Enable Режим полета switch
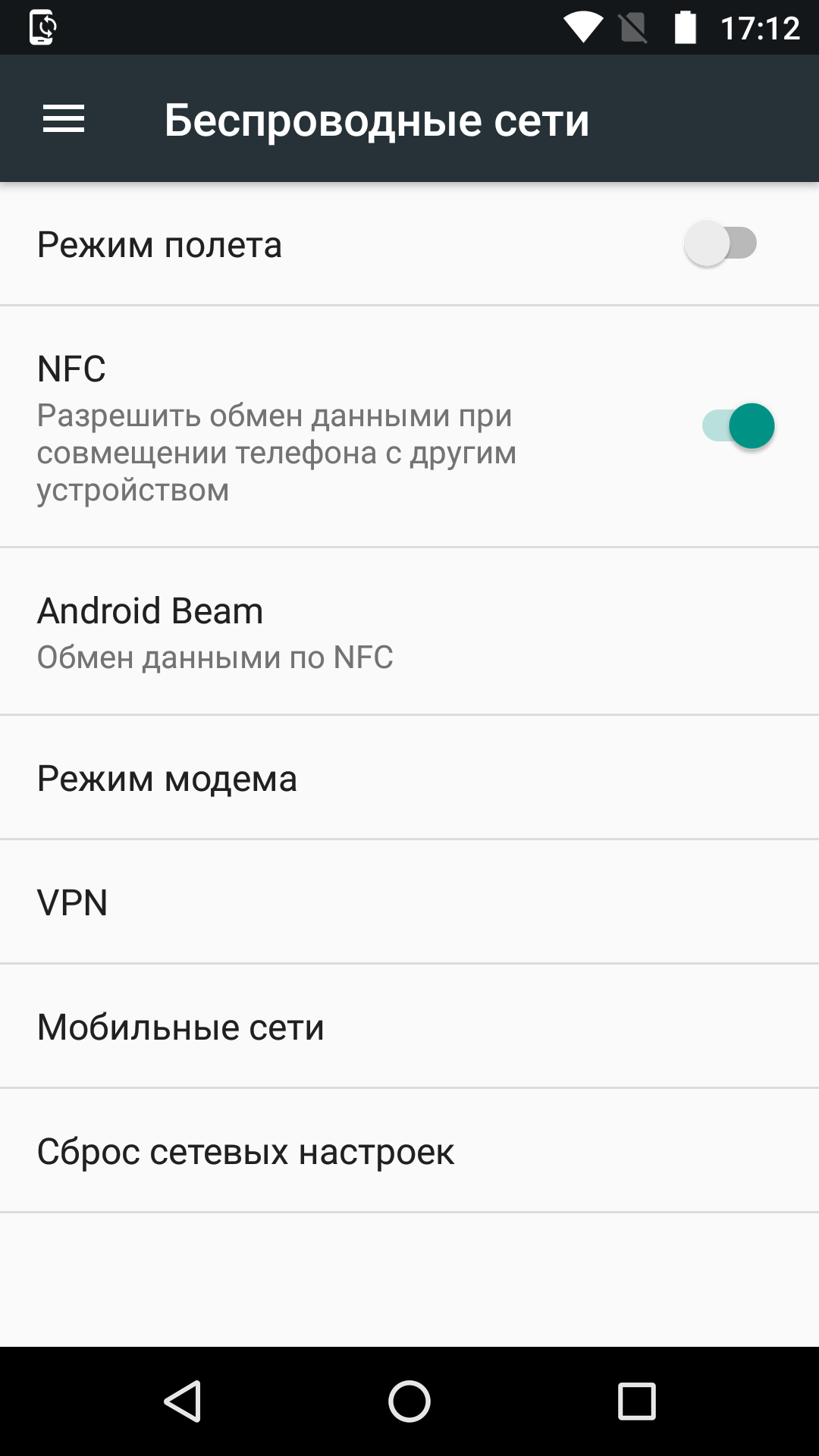 tap(720, 244)
